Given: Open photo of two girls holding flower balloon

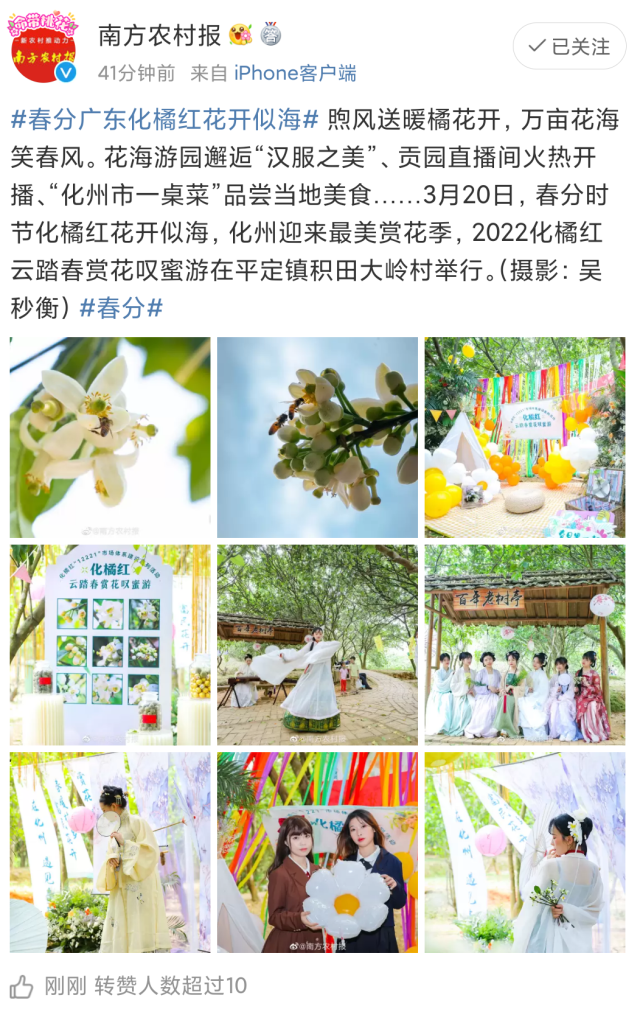Looking at the screenshot, I should point(318,852).
